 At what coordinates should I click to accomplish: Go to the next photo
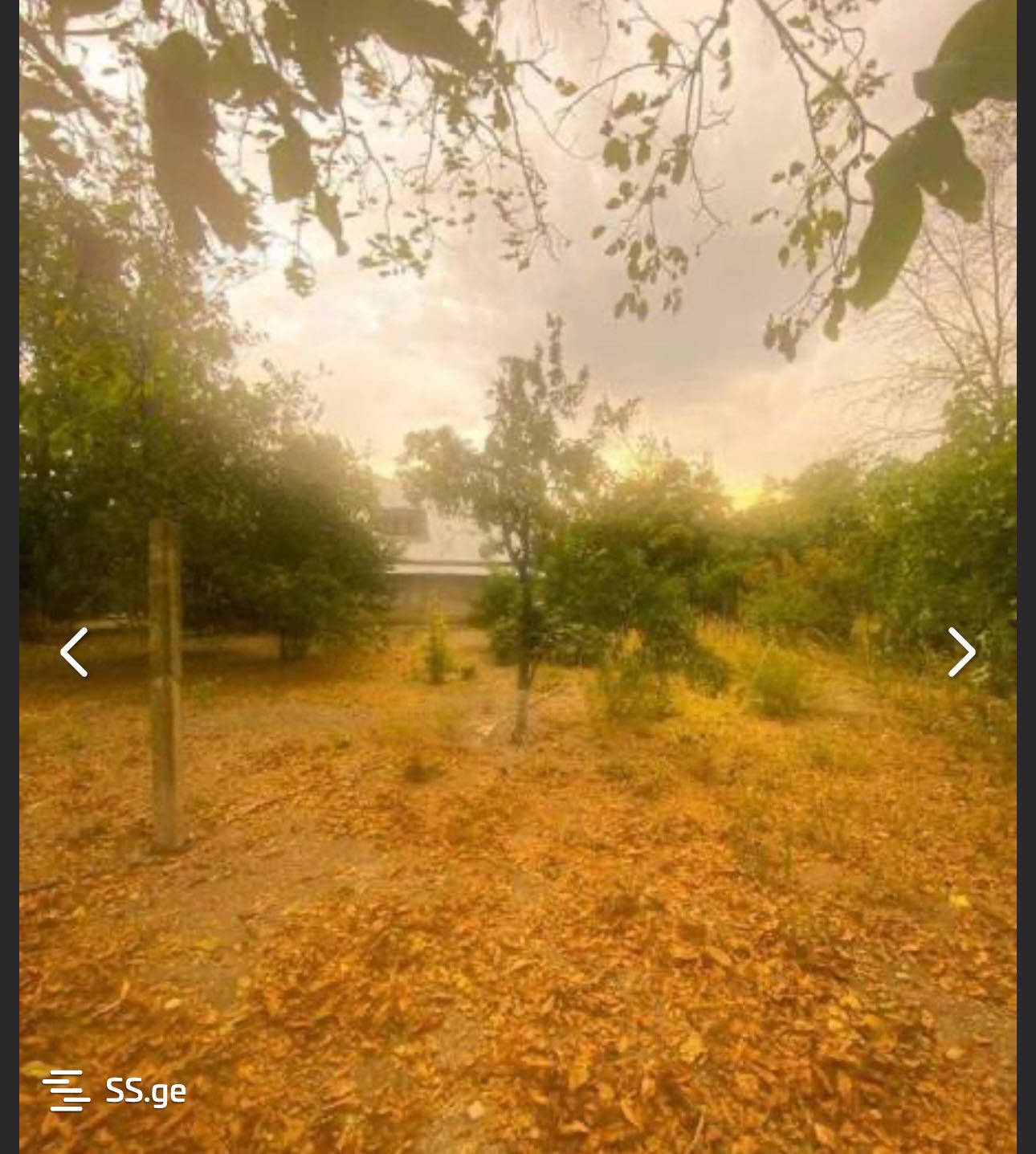point(961,652)
